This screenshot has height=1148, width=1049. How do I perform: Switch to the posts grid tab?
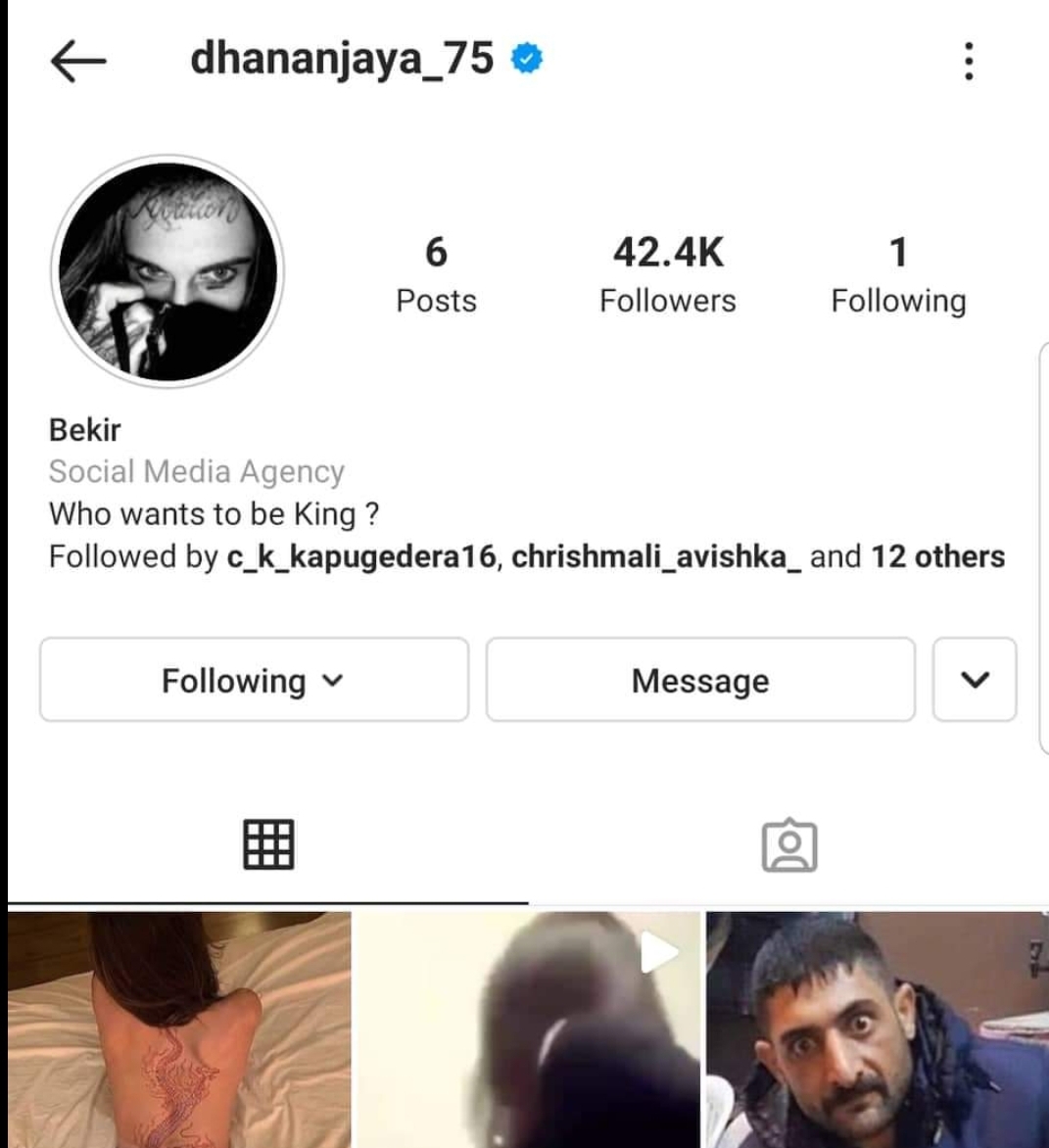(x=267, y=844)
